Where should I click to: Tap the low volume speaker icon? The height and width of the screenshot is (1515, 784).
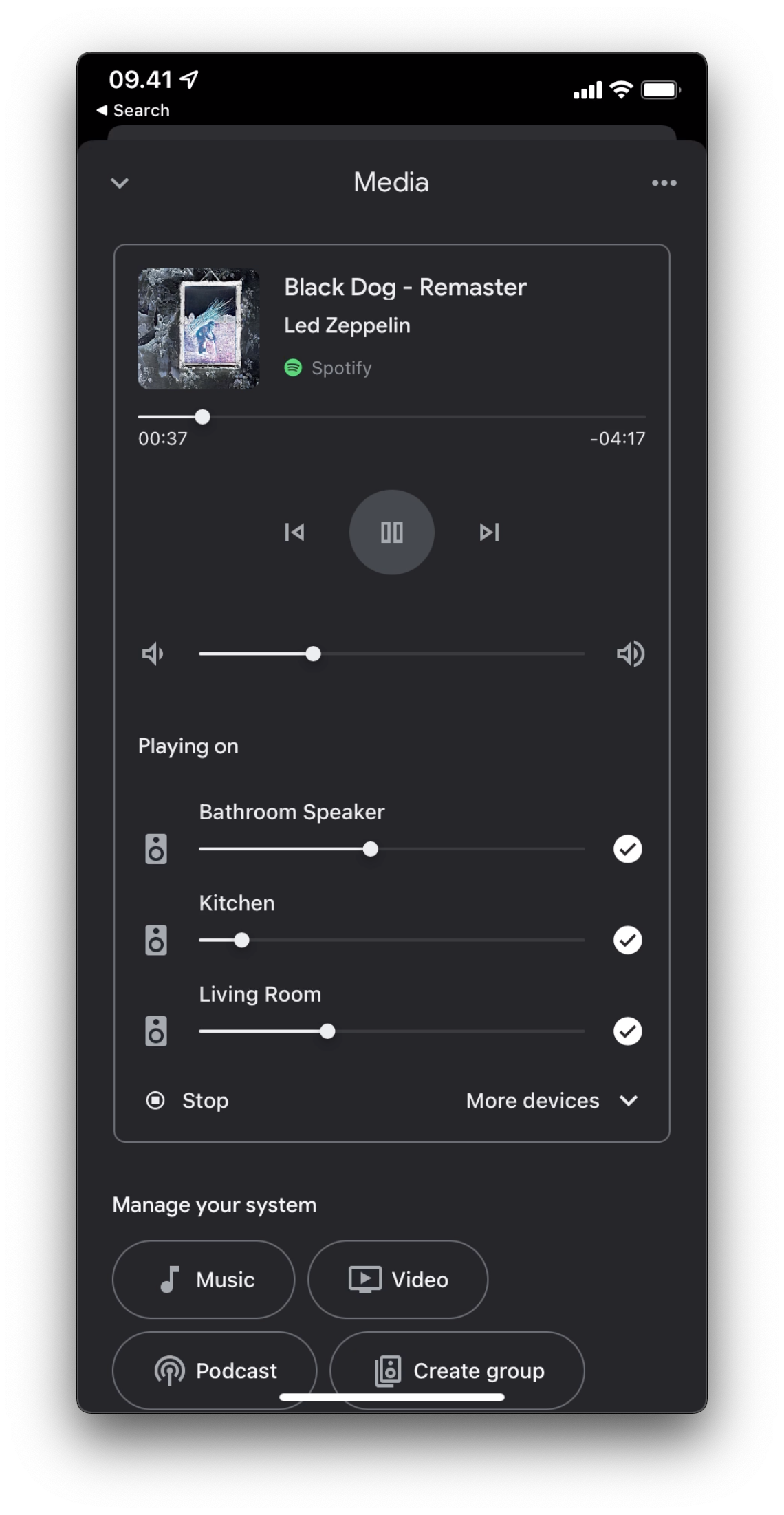pos(153,654)
